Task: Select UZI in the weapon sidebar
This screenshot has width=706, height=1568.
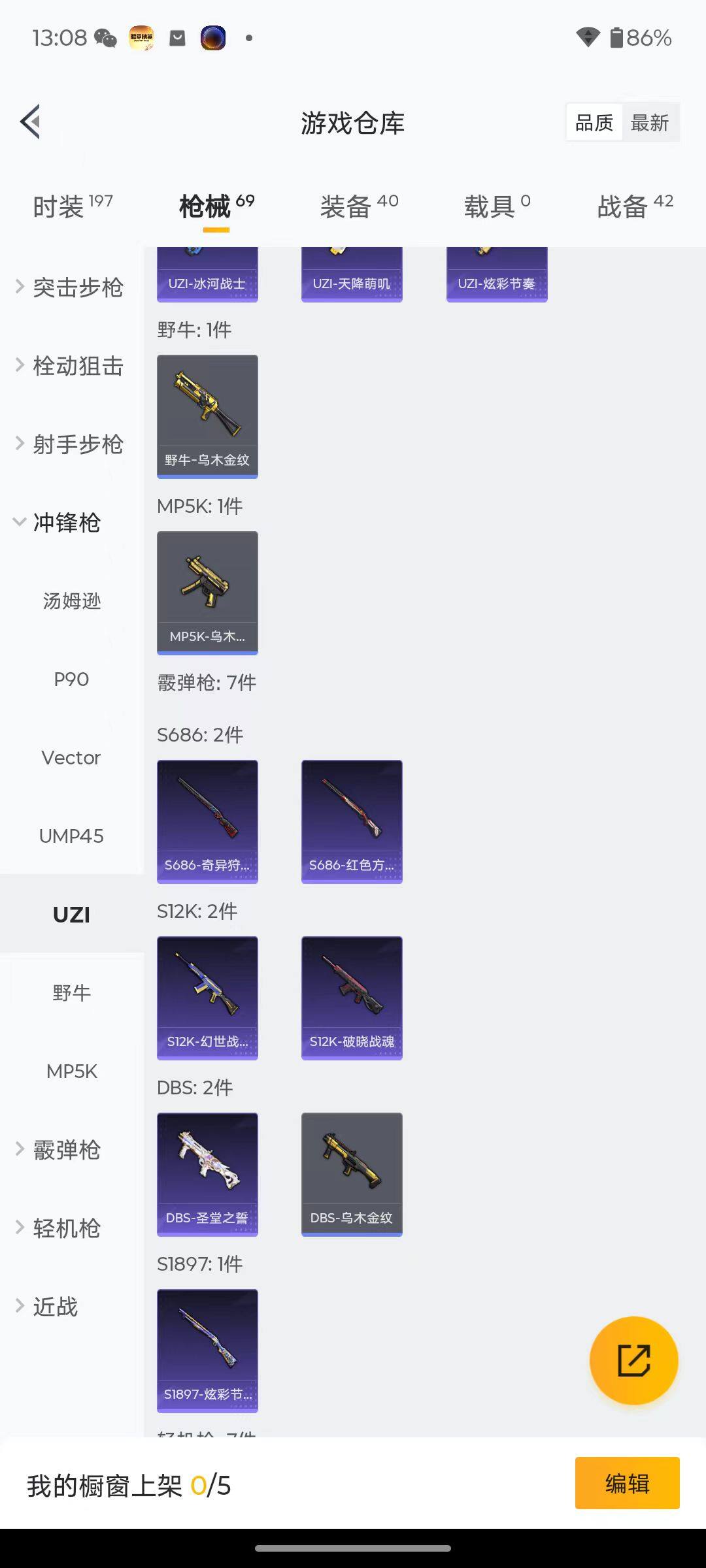Action: pos(71,914)
